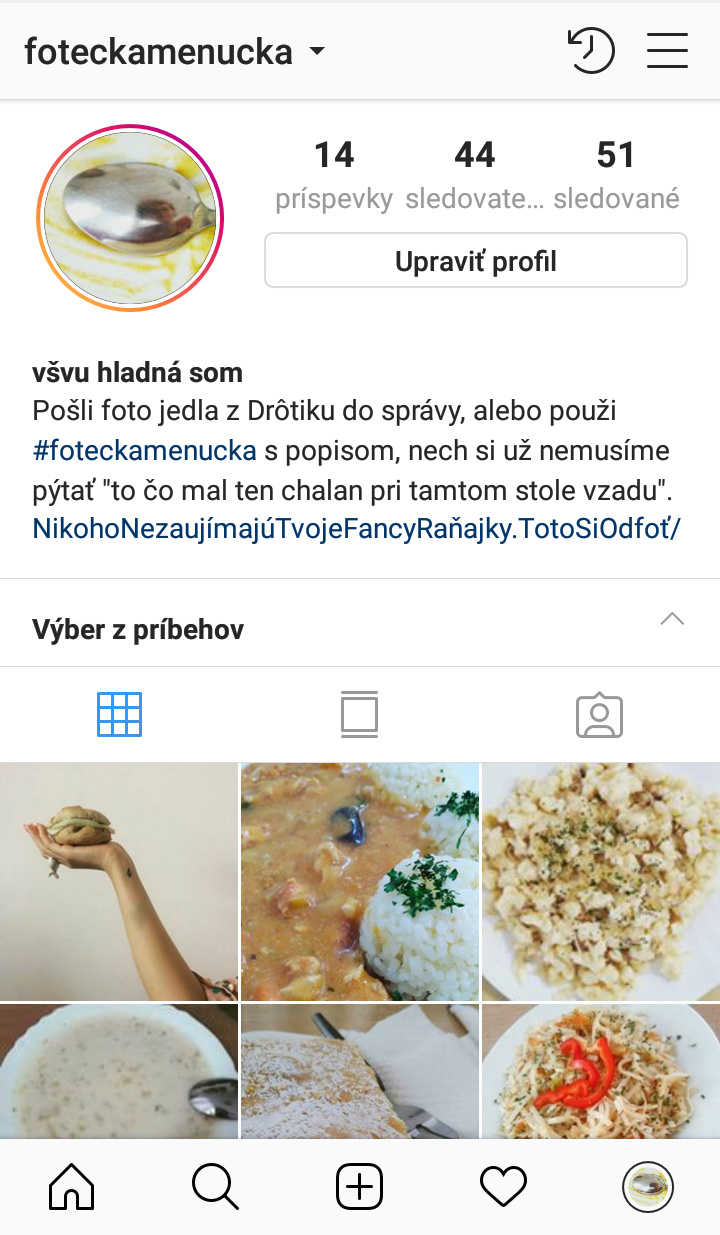The width and height of the screenshot is (720, 1235).
Task: Switch to the single-column feed view tab
Action: click(359, 714)
